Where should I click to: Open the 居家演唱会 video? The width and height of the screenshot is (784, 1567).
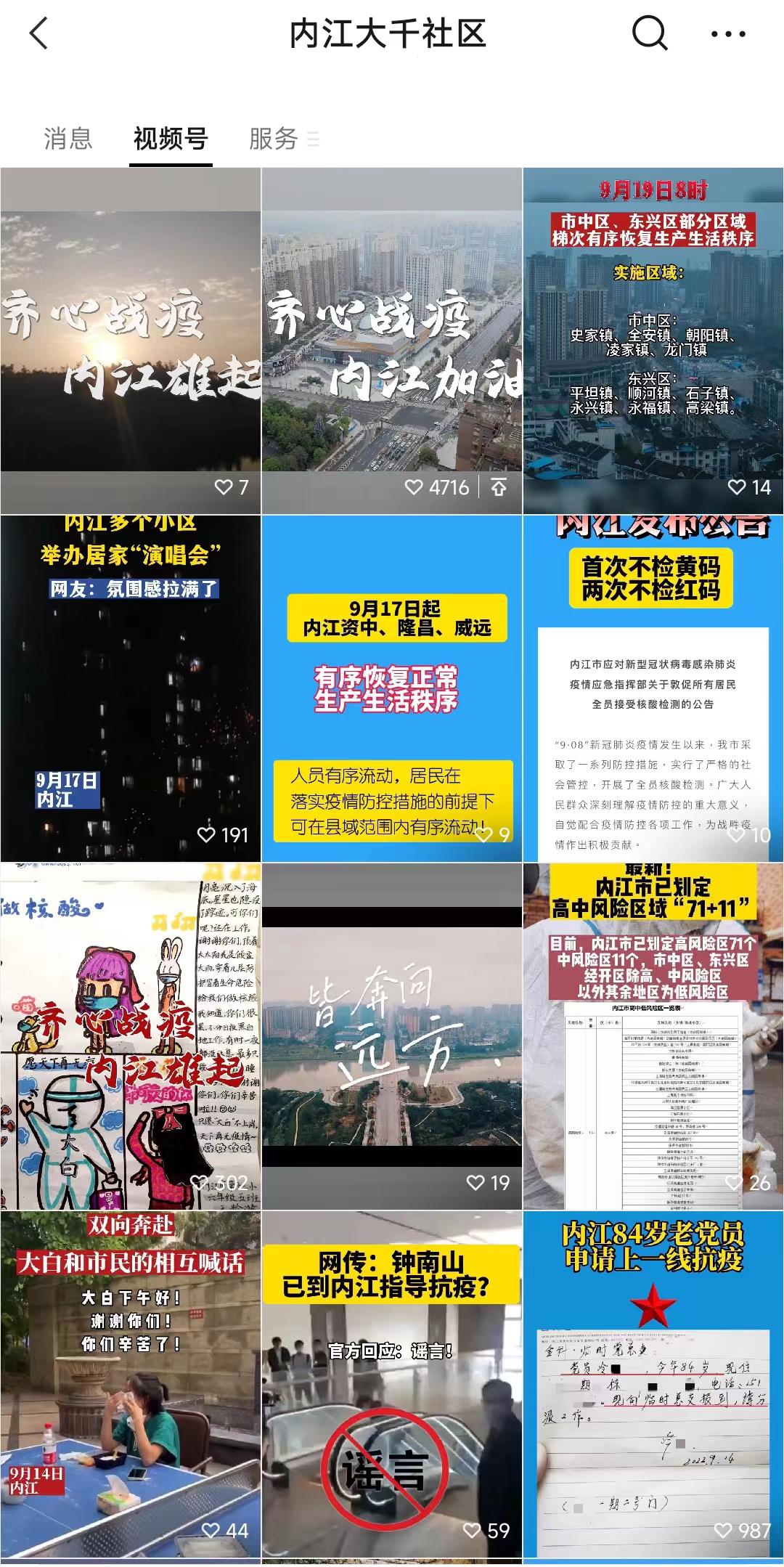(131, 688)
